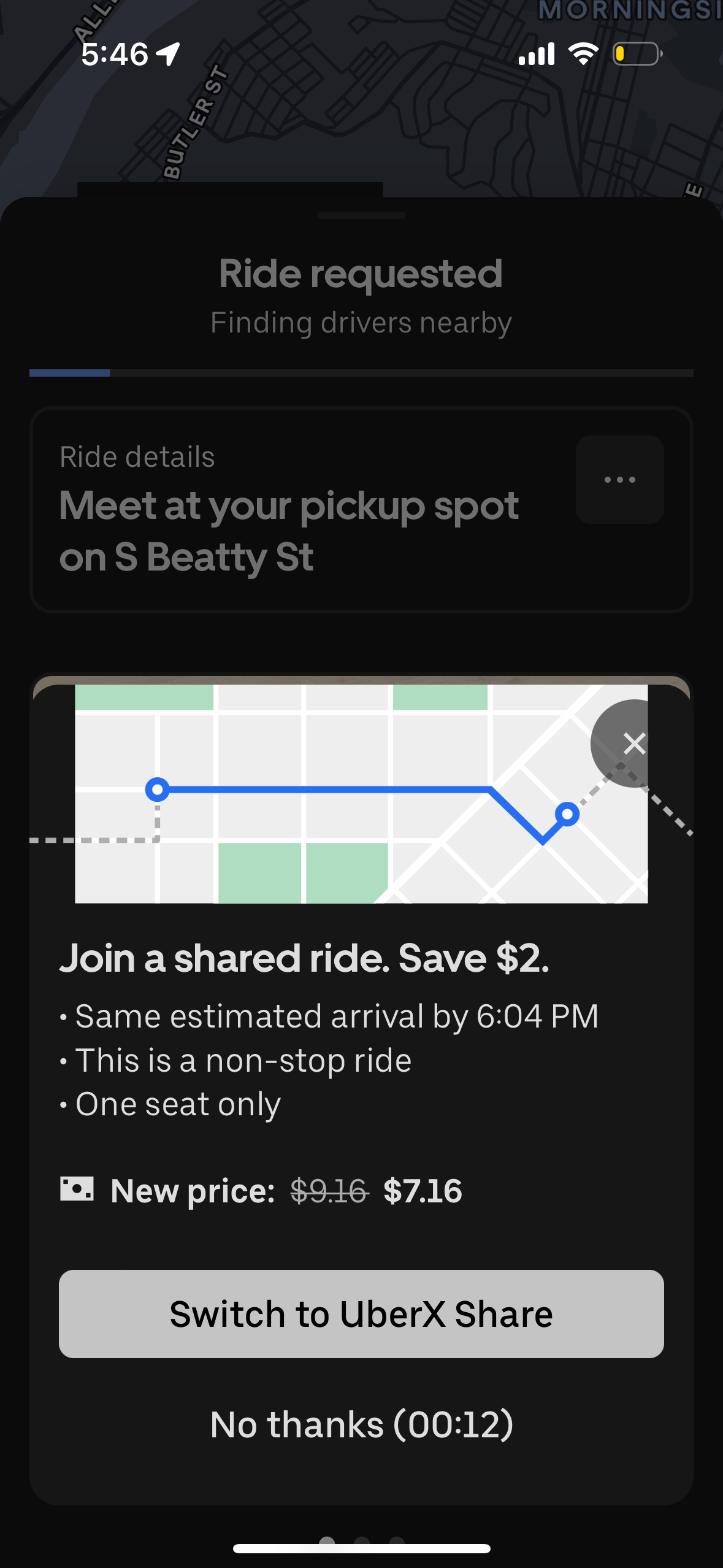Tap the No thanks countdown link
The width and height of the screenshot is (723, 1568).
coord(361,1424)
